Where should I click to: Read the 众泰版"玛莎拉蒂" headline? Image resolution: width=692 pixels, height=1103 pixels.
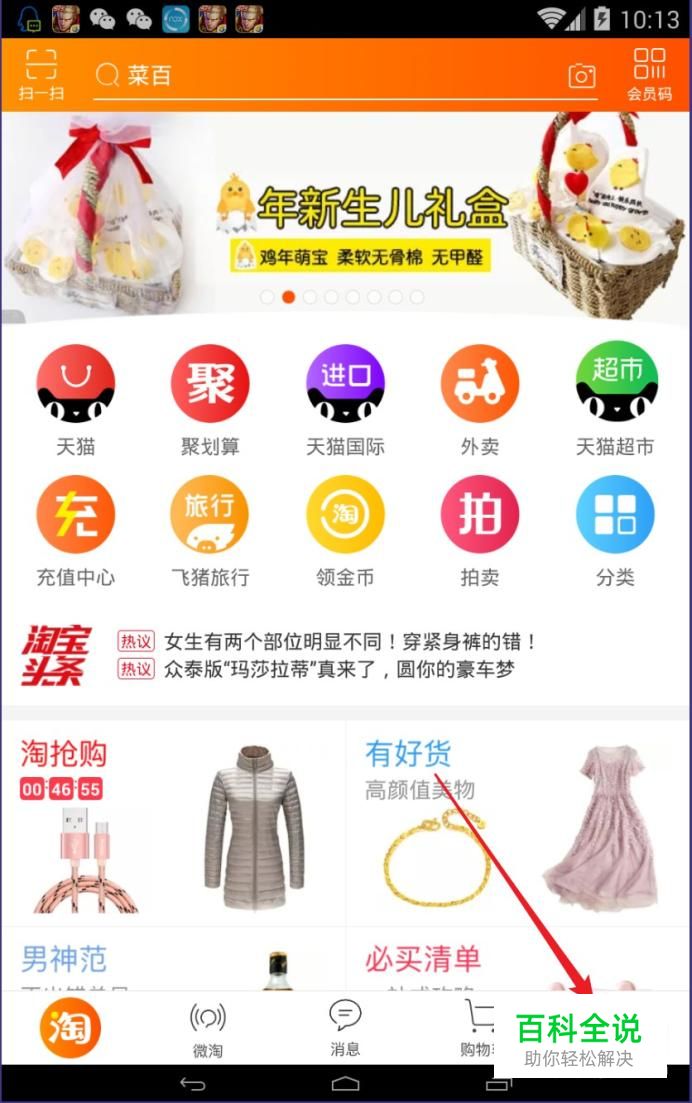point(339,670)
